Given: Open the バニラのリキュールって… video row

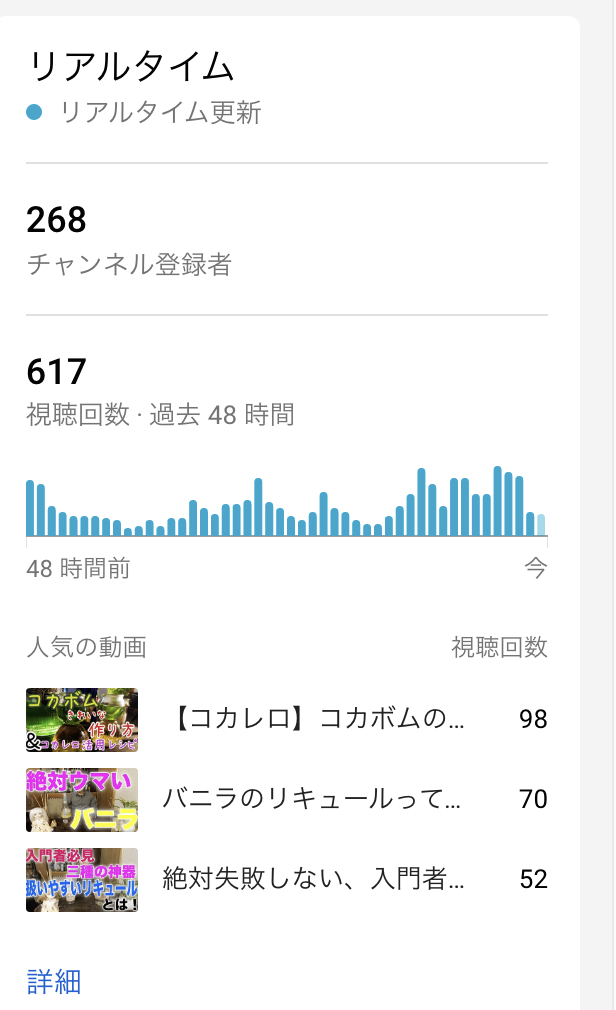Looking at the screenshot, I should [x=311, y=799].
